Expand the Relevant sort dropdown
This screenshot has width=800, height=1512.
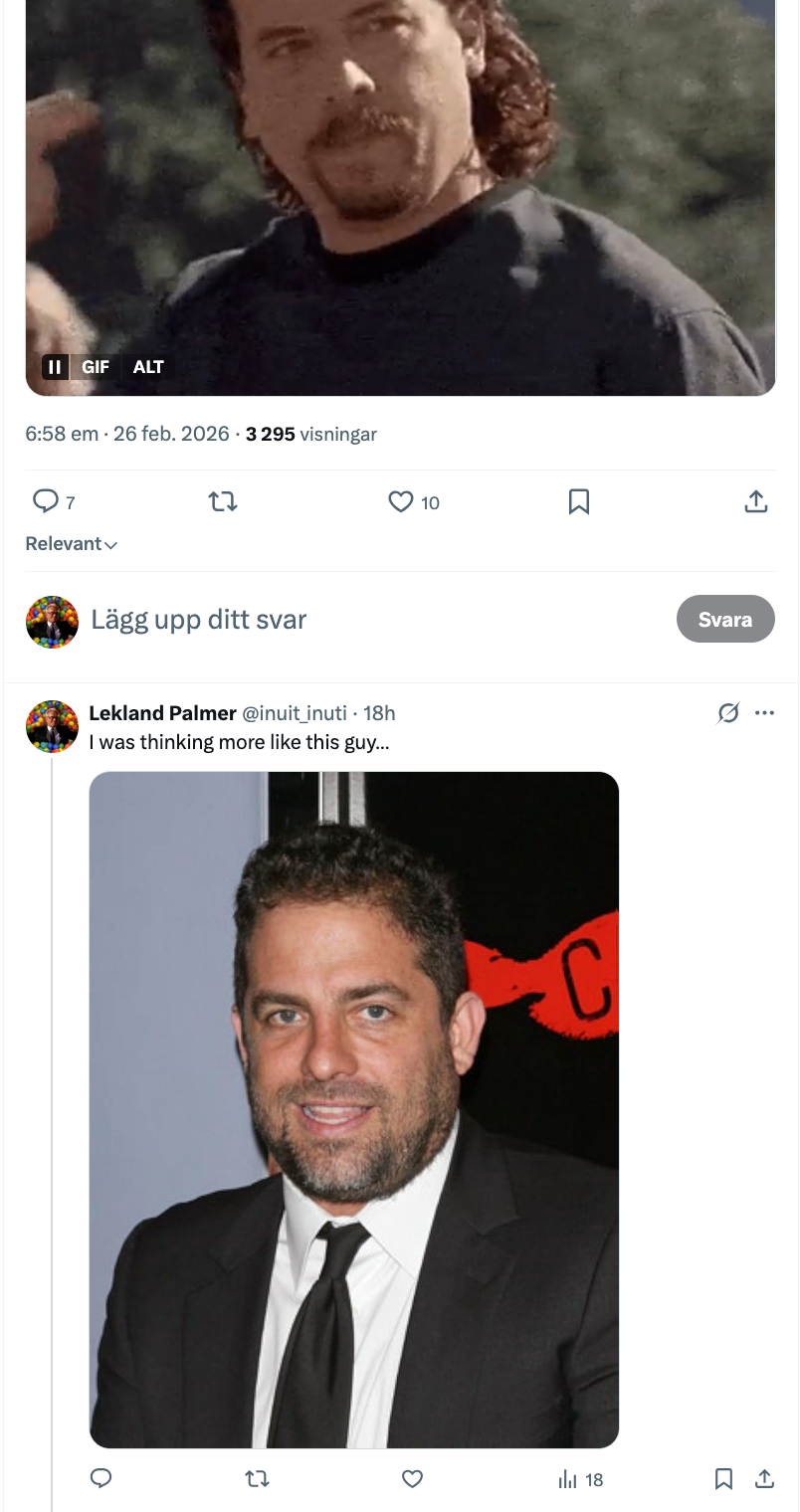[72, 544]
